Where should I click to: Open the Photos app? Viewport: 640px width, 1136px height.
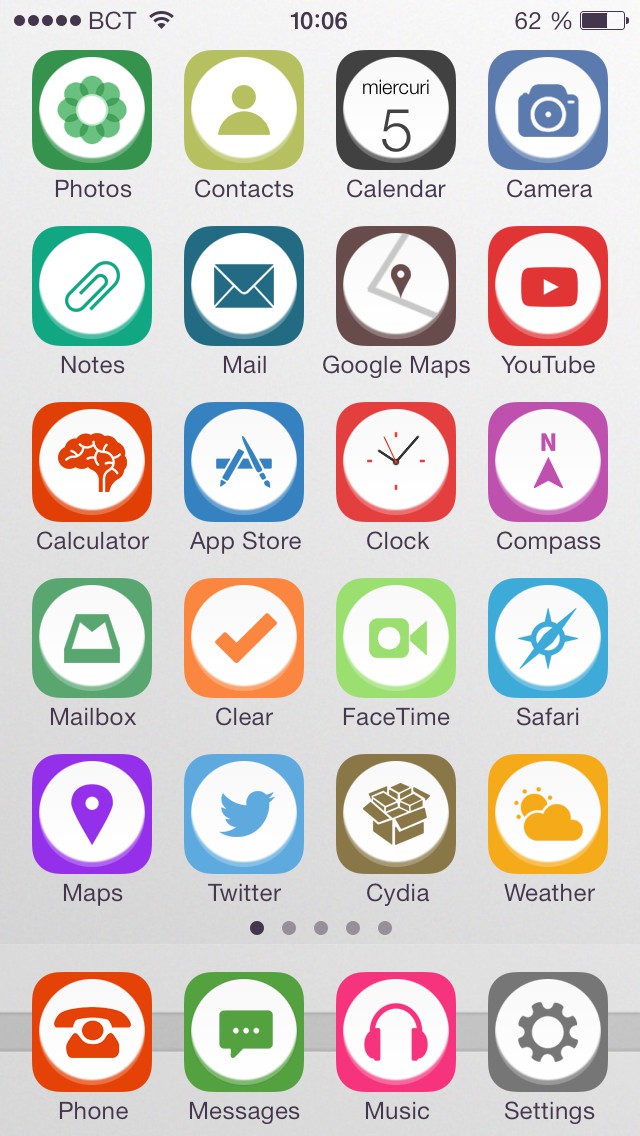click(92, 110)
